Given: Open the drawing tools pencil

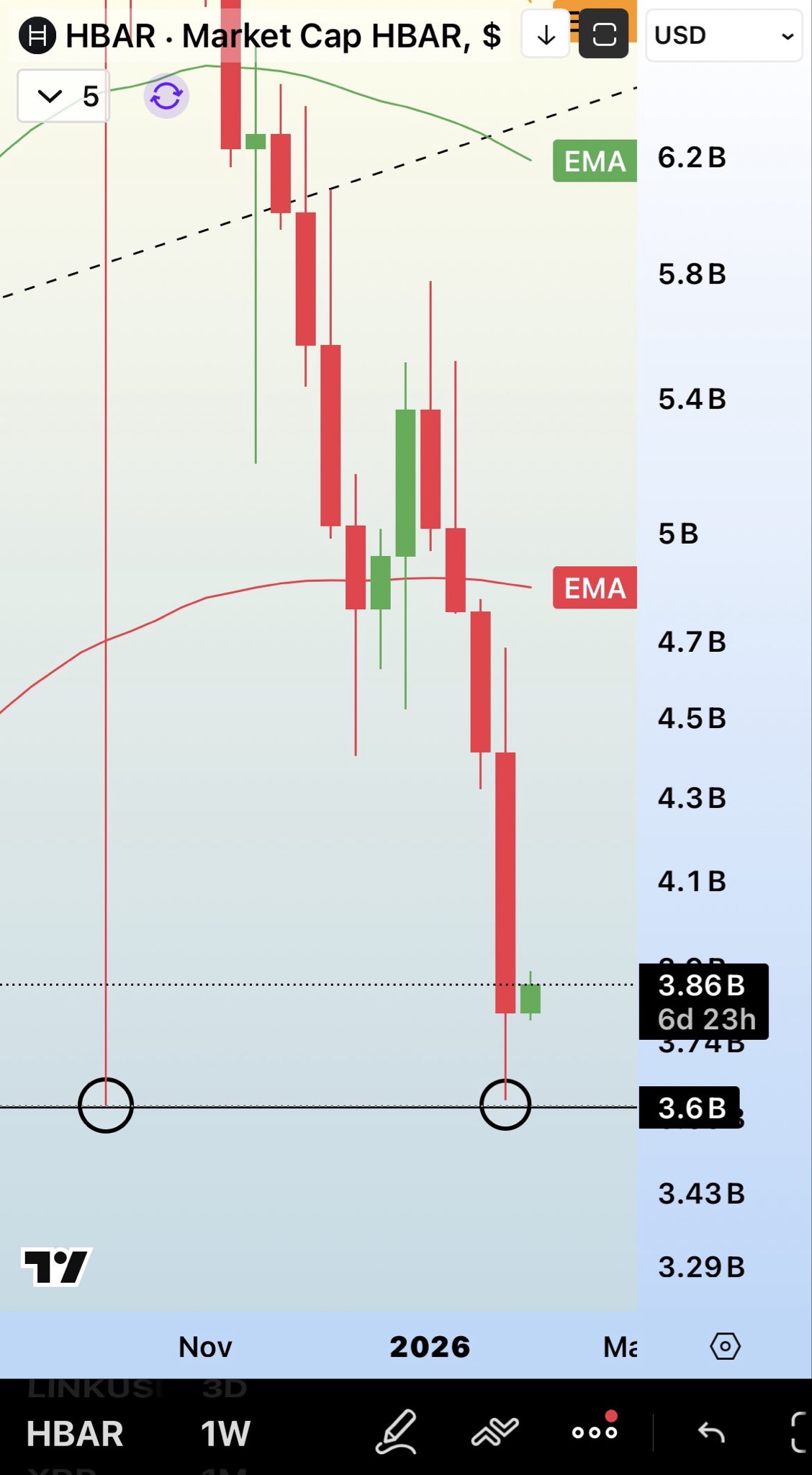Looking at the screenshot, I should (397, 1432).
